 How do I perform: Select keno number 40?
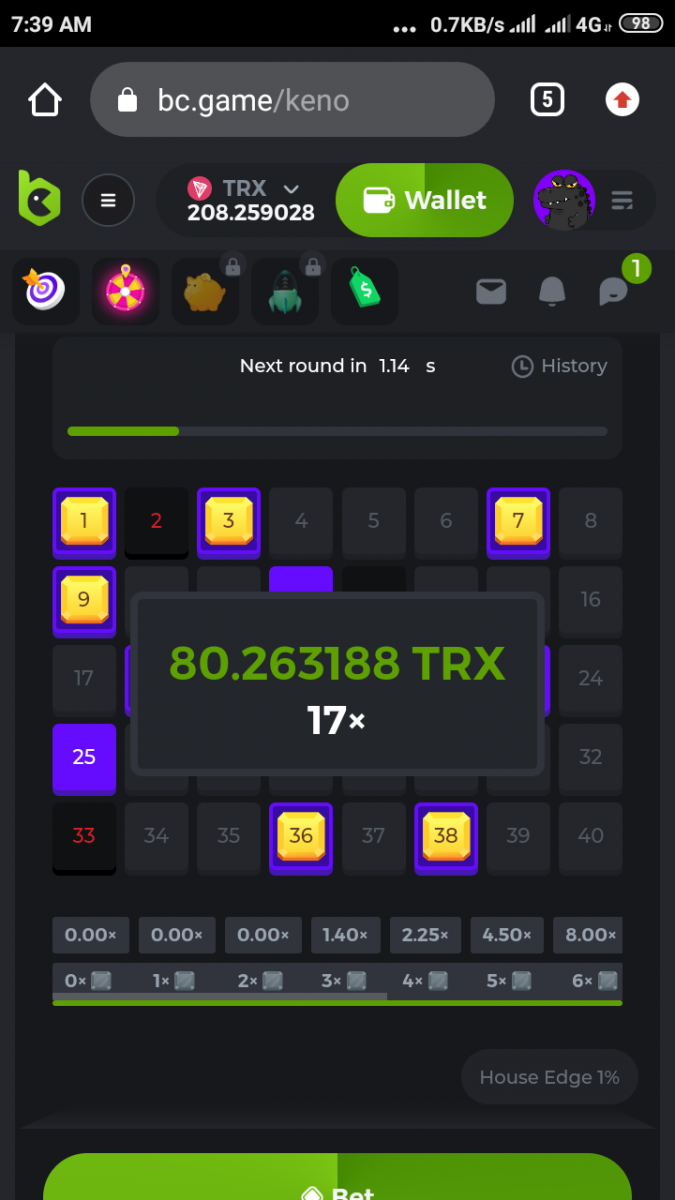(590, 836)
